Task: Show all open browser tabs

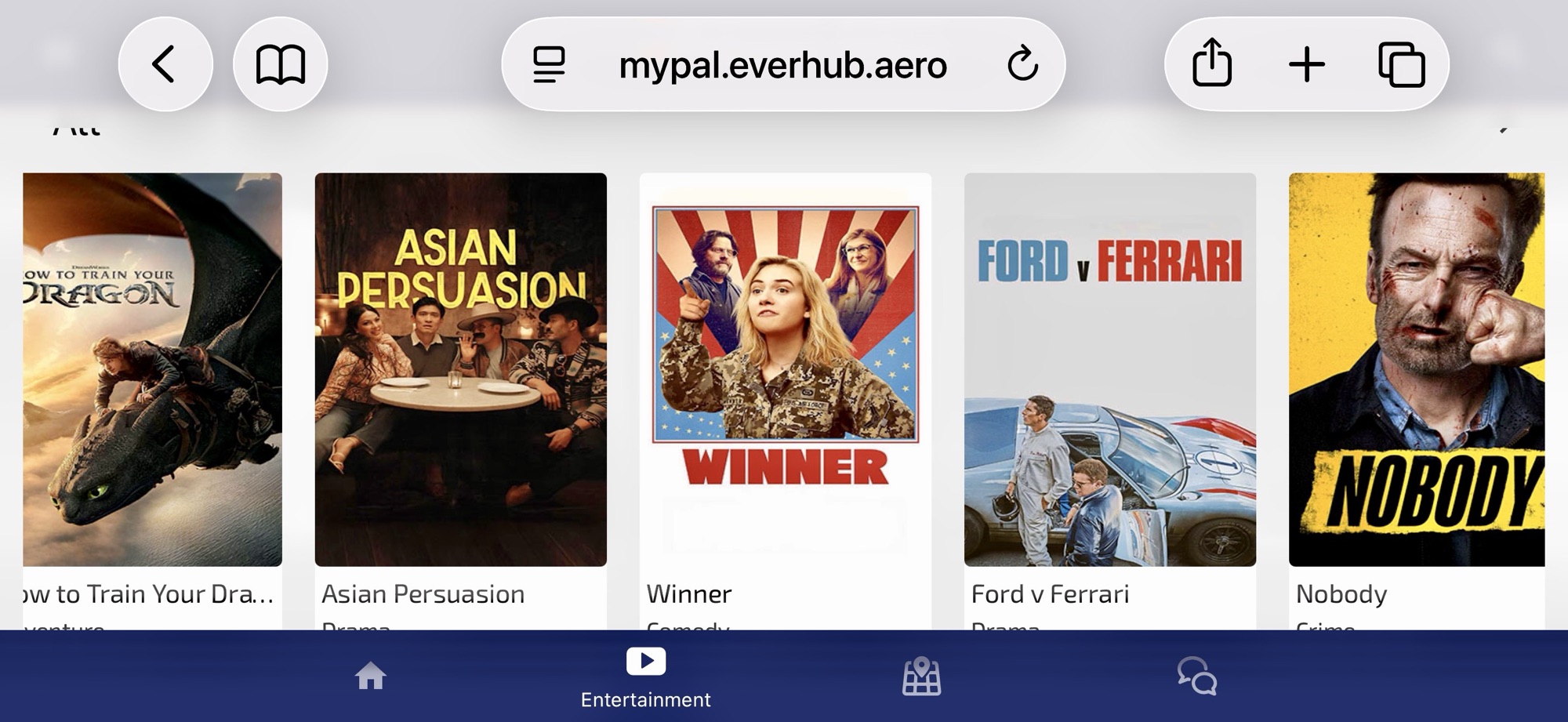Action: (1402, 64)
